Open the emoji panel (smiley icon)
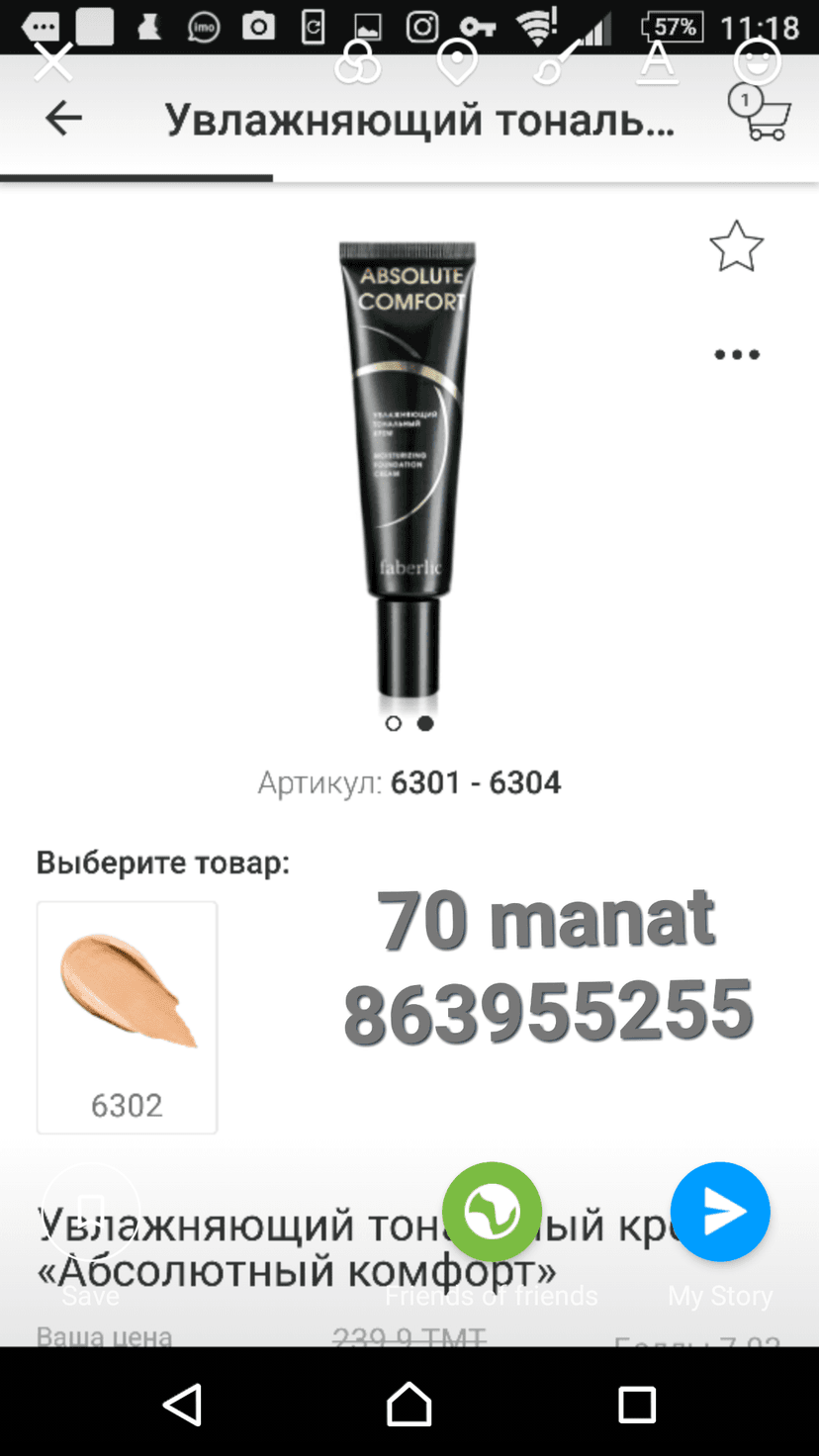819x1456 pixels. pos(757,63)
